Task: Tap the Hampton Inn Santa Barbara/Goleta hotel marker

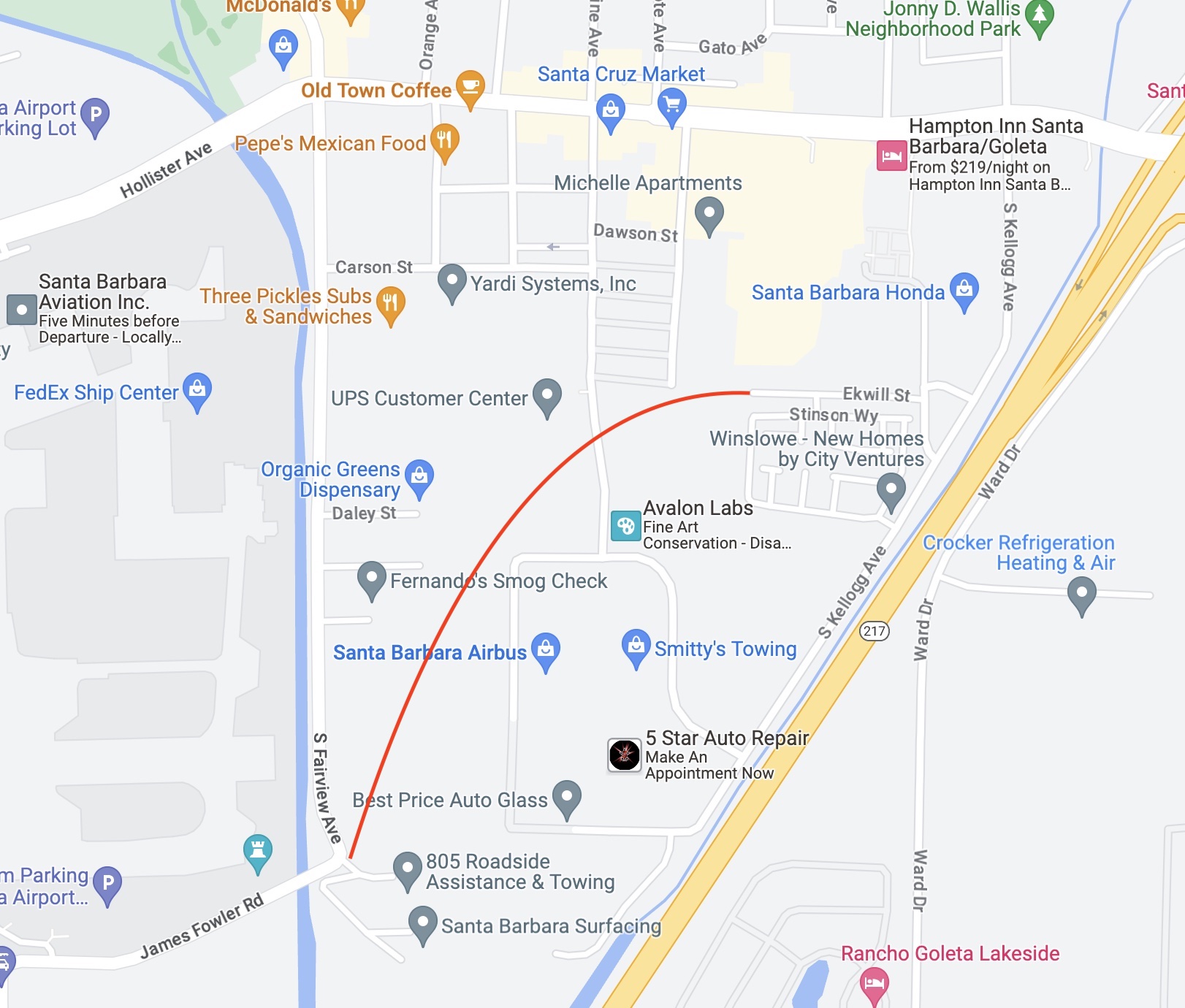Action: [891, 156]
